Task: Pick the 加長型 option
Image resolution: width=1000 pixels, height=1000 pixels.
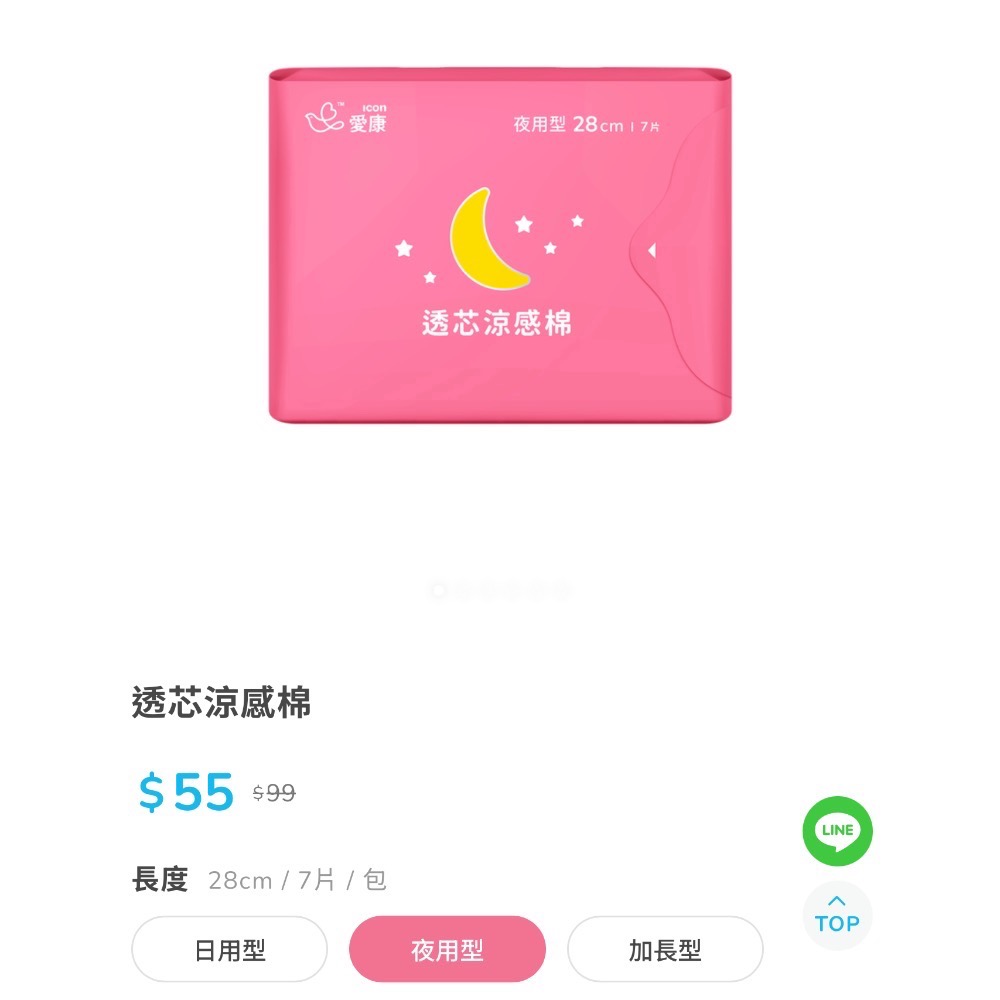Action: coord(665,949)
